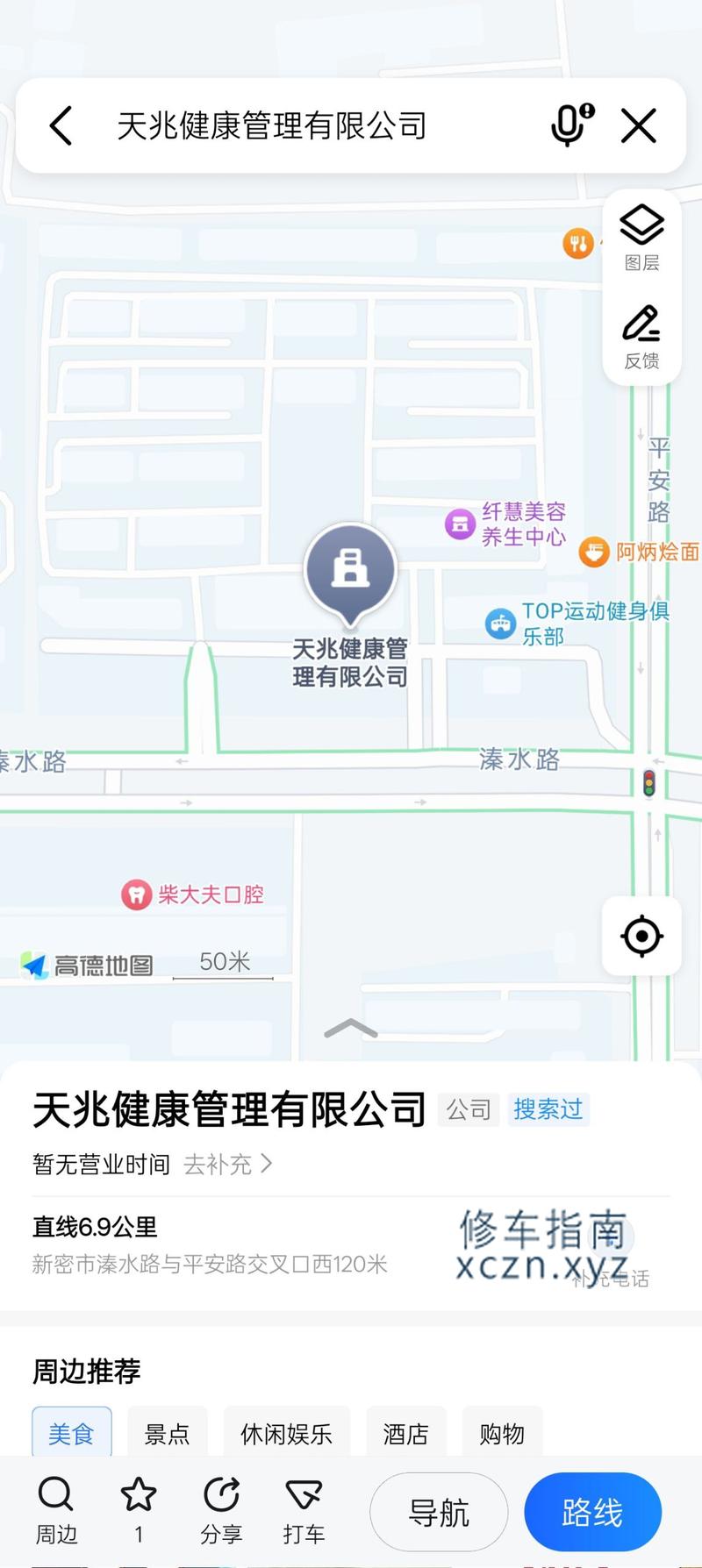The height and width of the screenshot is (1568, 702).
Task: Expand the place detail panel
Action: pyautogui.click(x=351, y=1030)
